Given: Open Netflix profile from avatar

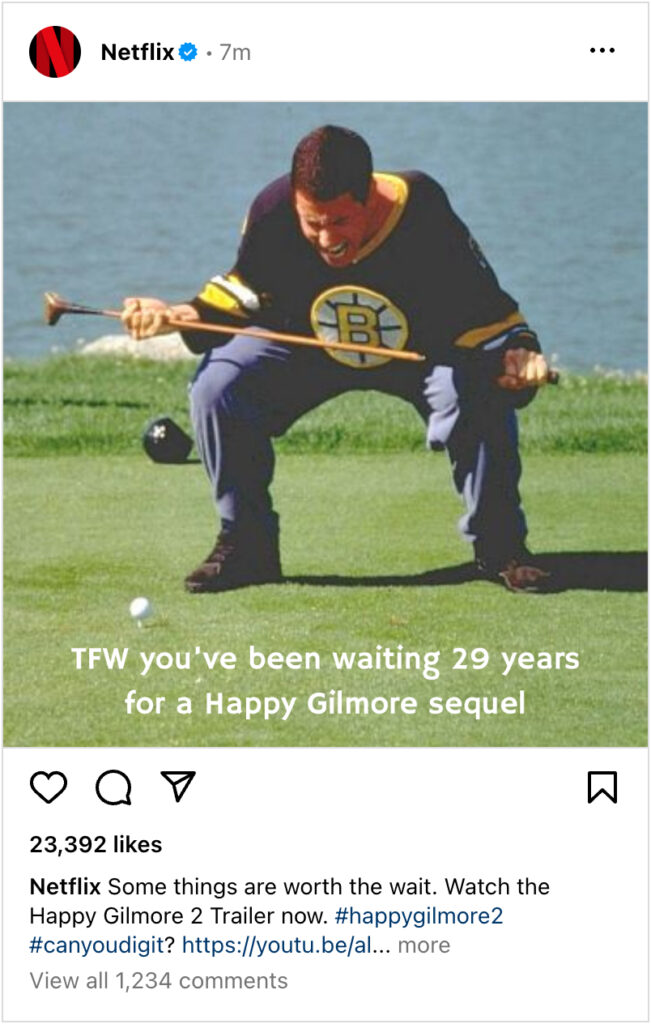Looking at the screenshot, I should [x=55, y=51].
